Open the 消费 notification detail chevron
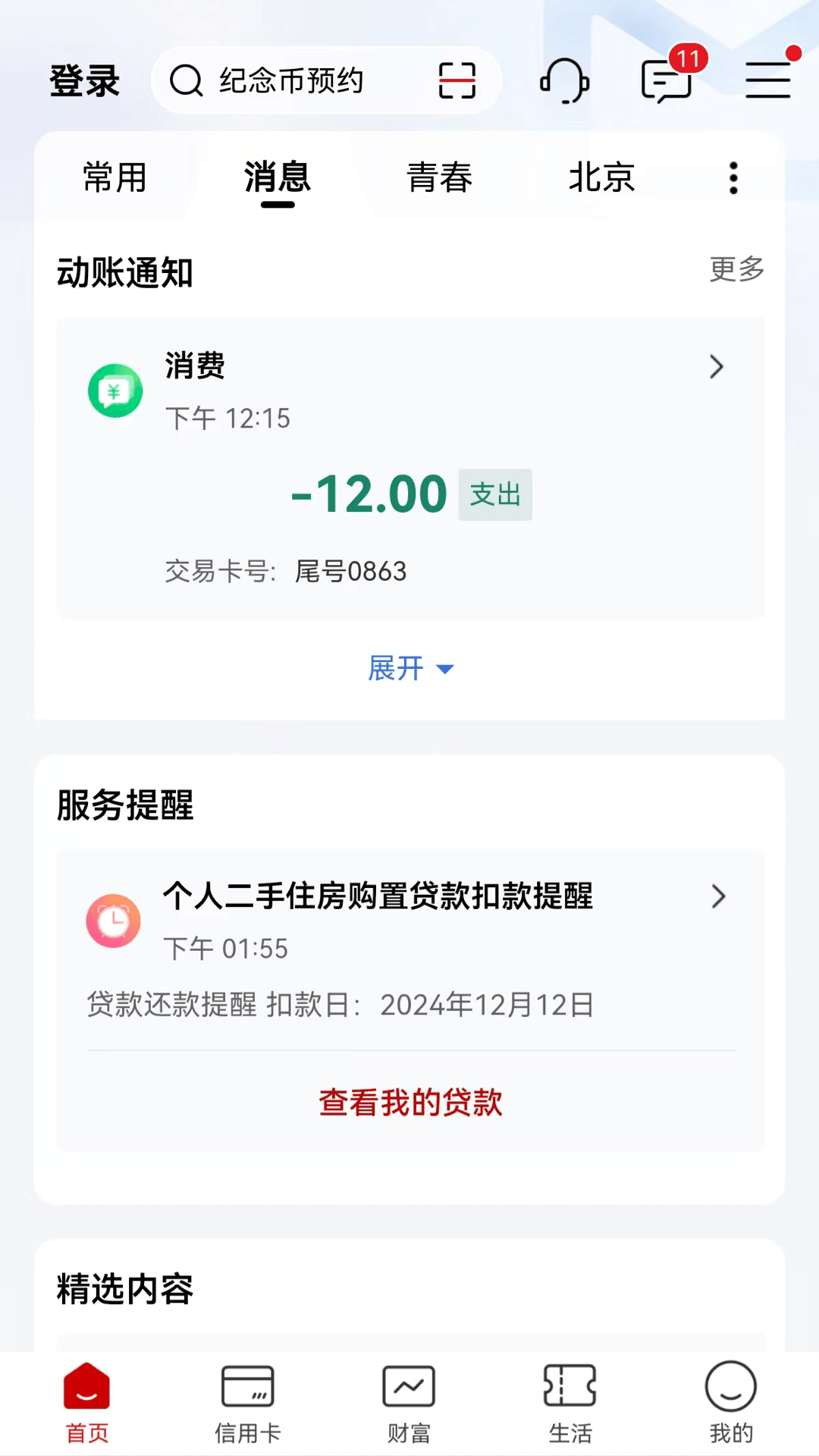The height and width of the screenshot is (1456, 819). pos(717,367)
